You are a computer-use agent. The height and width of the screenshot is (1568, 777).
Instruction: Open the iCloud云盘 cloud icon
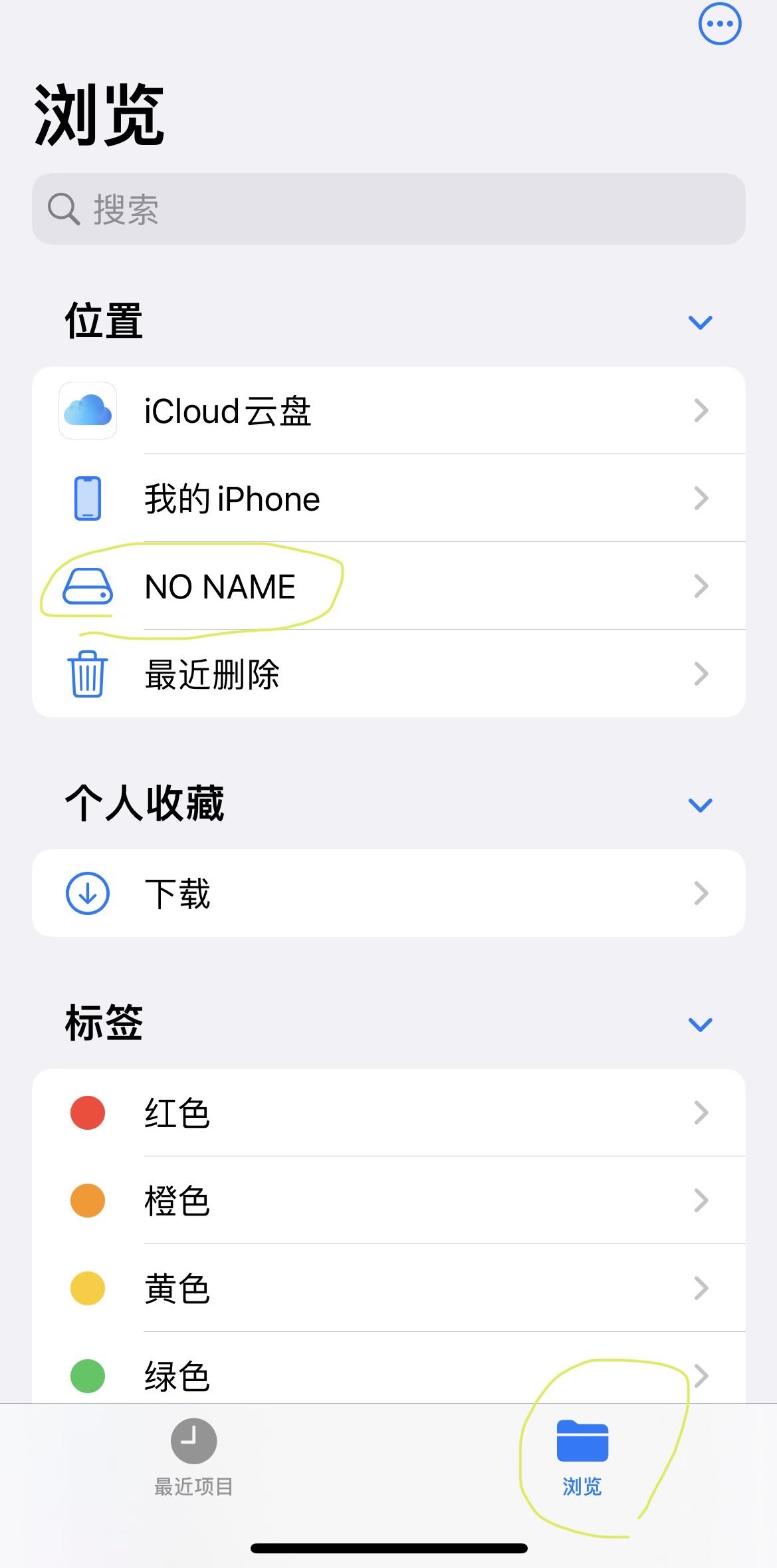click(87, 411)
